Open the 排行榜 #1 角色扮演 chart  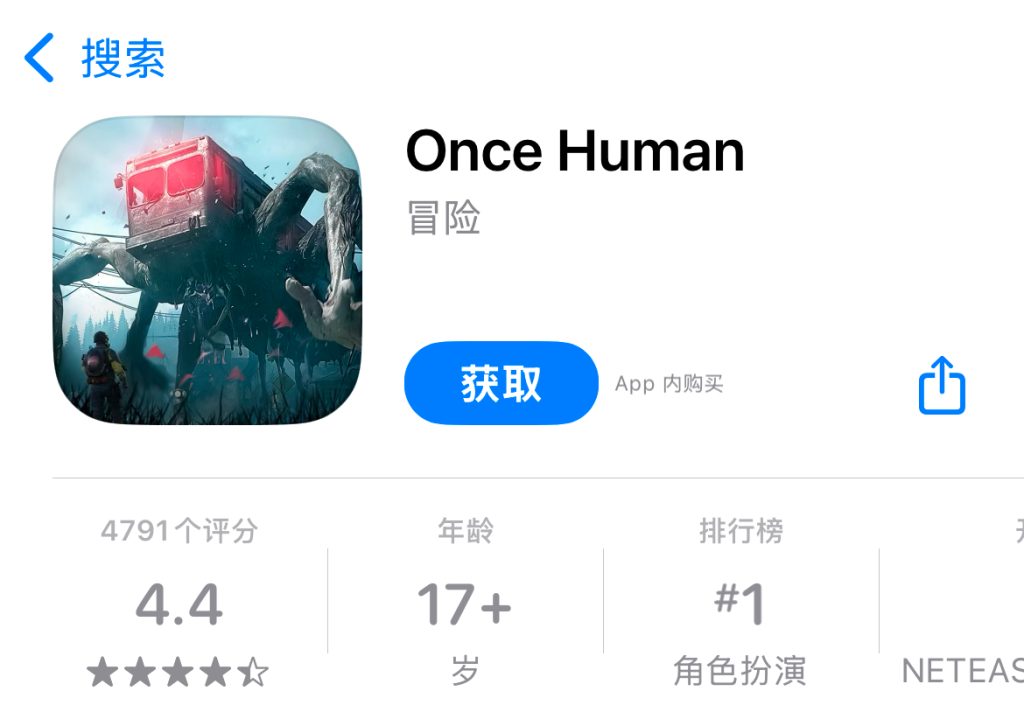click(x=740, y=603)
